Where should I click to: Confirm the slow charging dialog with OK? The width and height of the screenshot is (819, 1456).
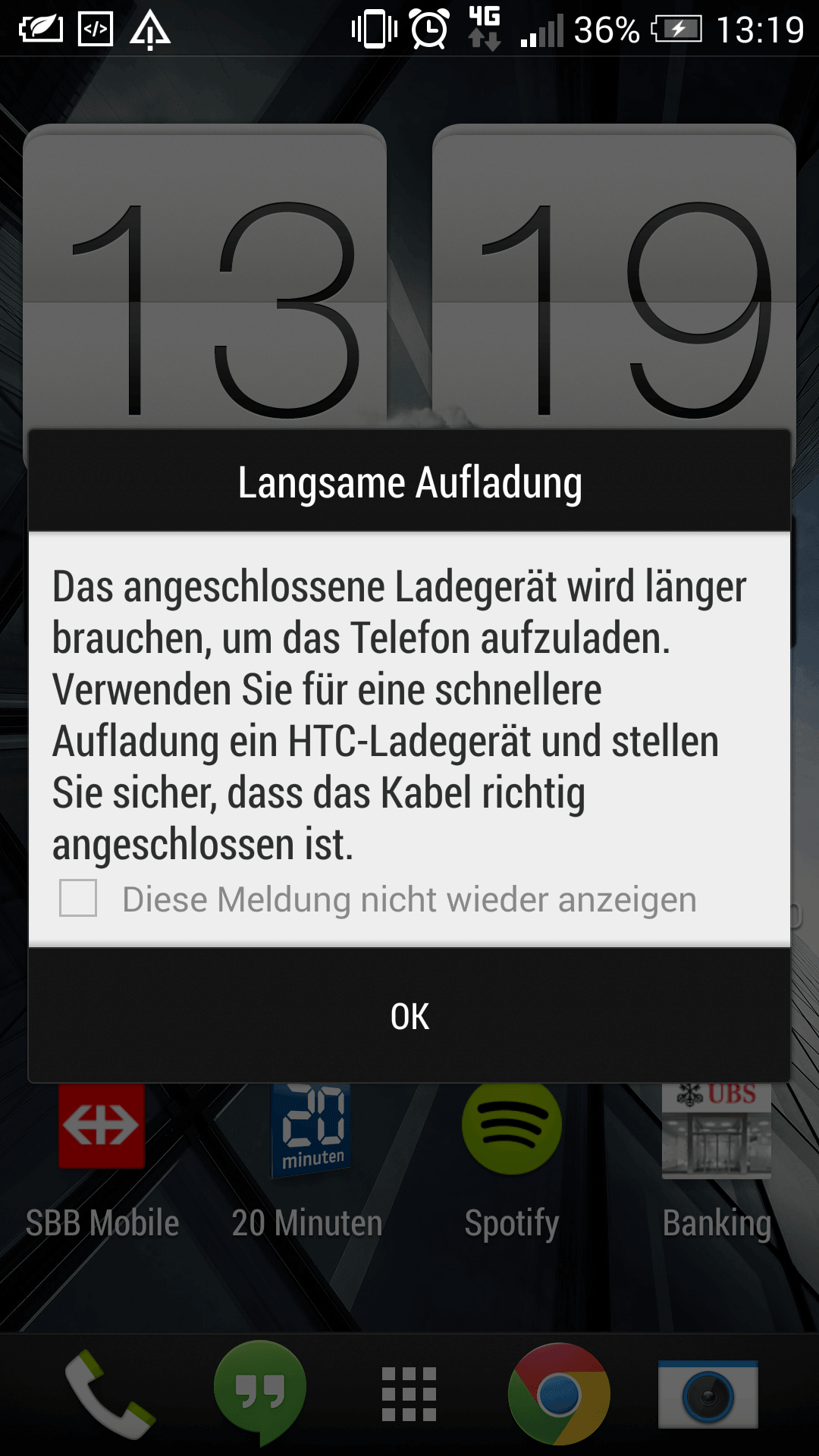409,1016
